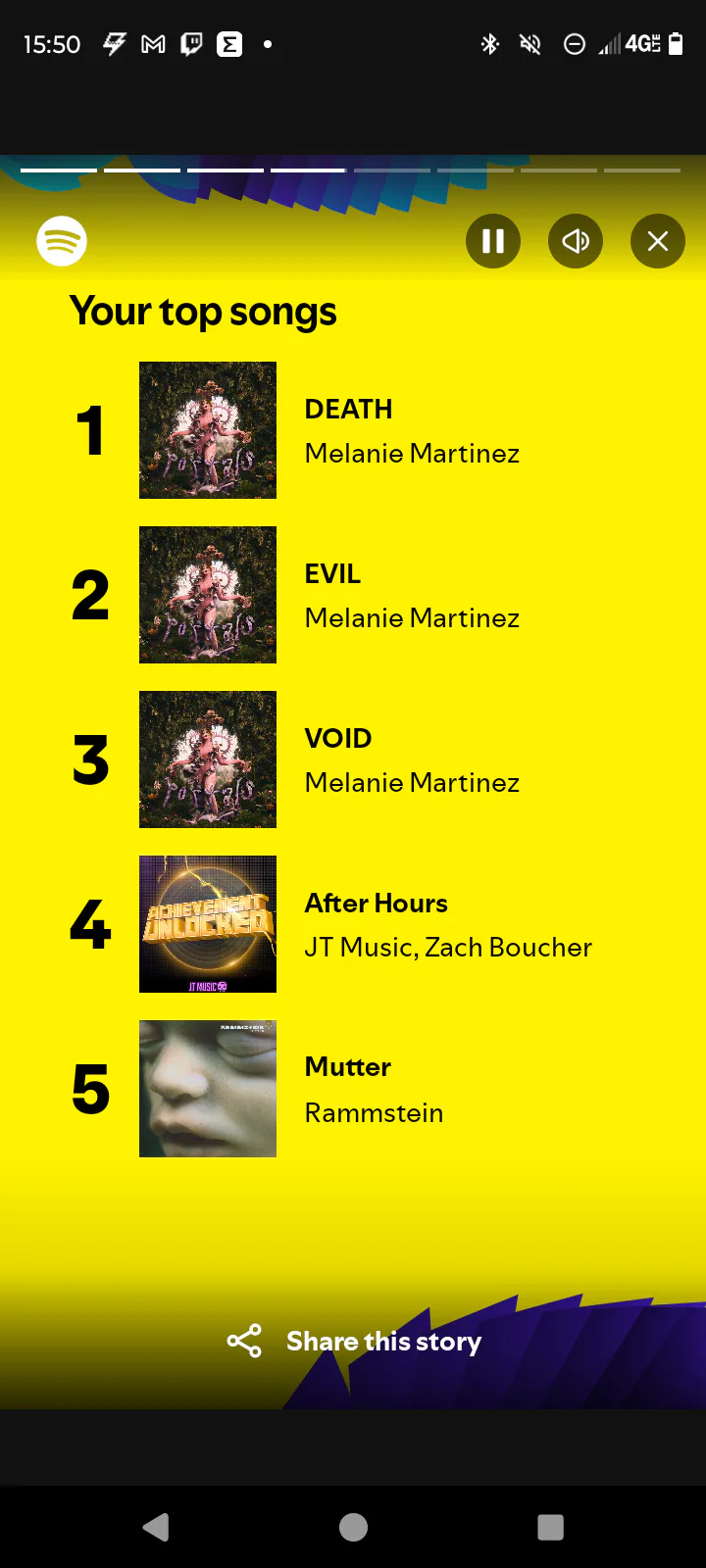Image resolution: width=706 pixels, height=1568 pixels.
Task: Go back using the system back button
Action: pyautogui.click(x=156, y=1527)
